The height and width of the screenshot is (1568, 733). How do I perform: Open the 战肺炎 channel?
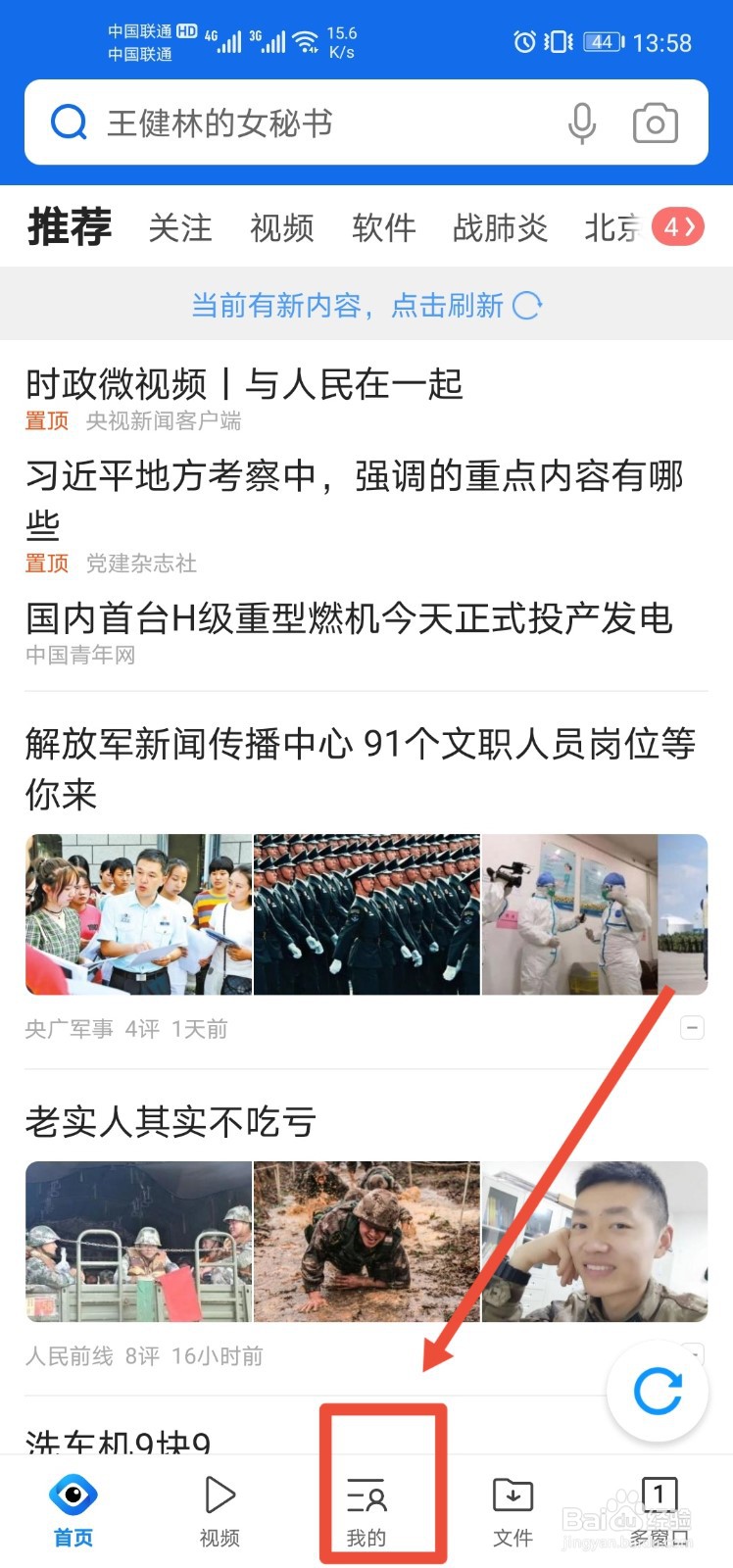click(500, 226)
